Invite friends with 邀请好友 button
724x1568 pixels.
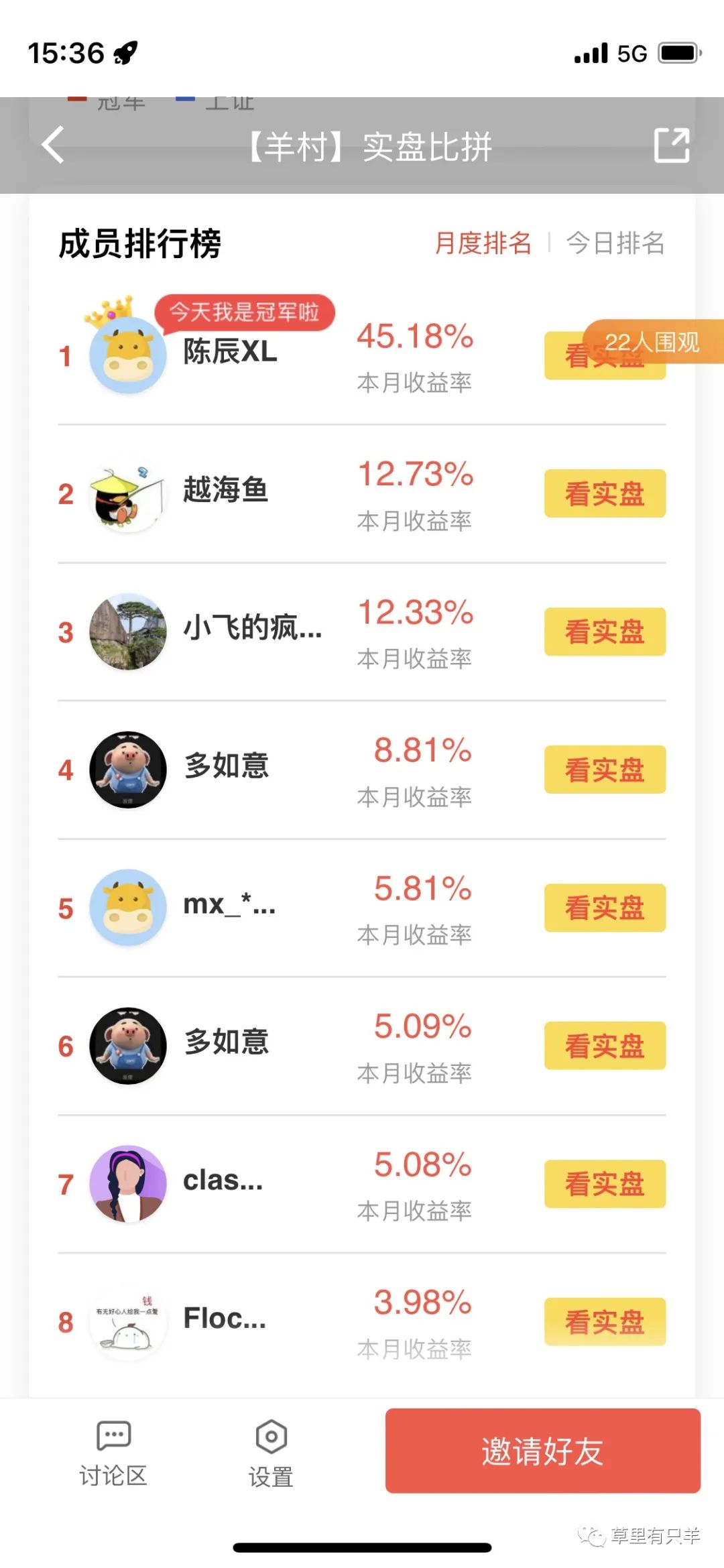[x=542, y=1451]
